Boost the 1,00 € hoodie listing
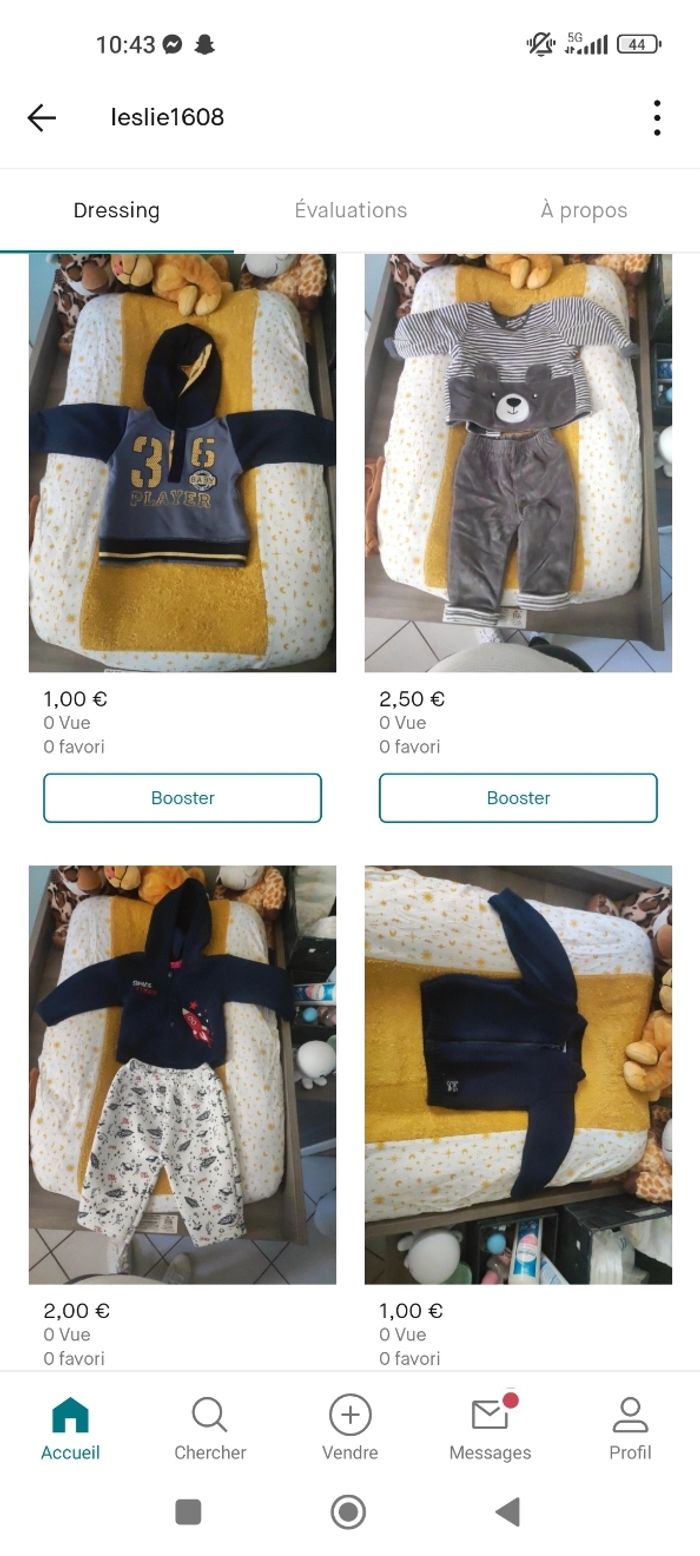The image size is (700, 1556). tap(182, 797)
